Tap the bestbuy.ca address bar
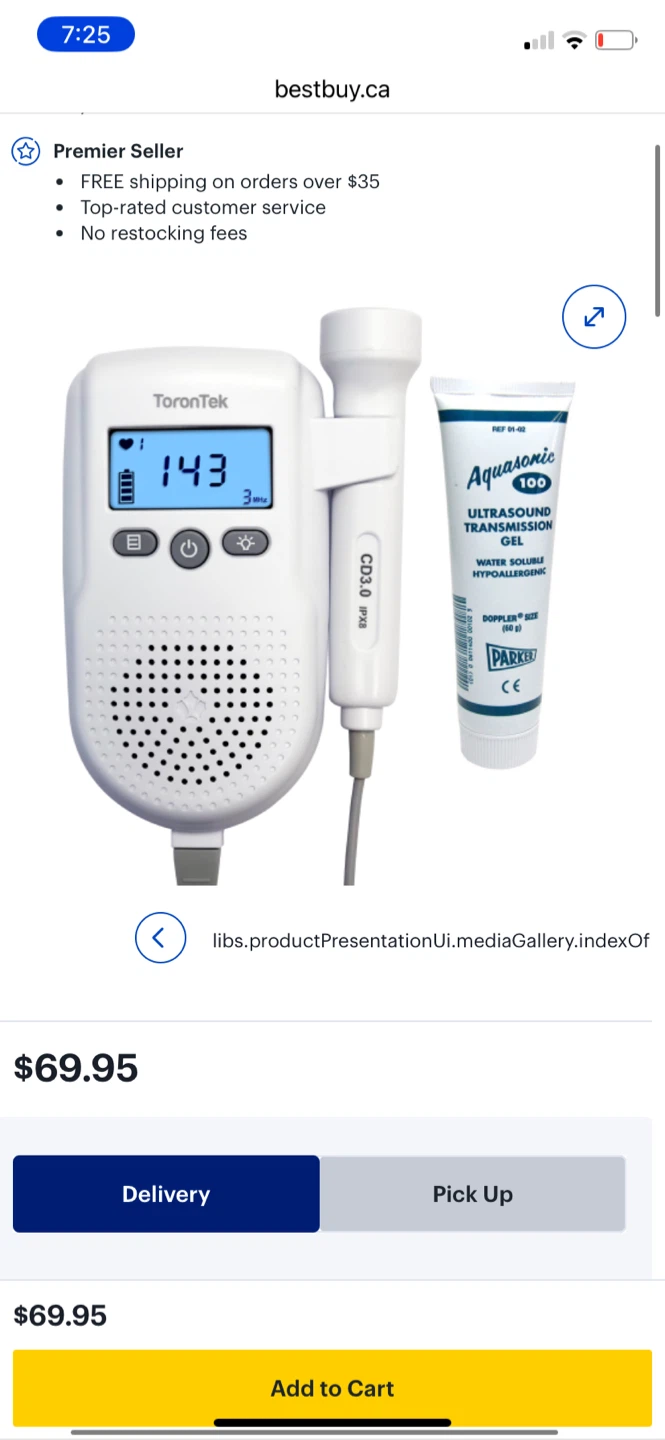 point(332,90)
